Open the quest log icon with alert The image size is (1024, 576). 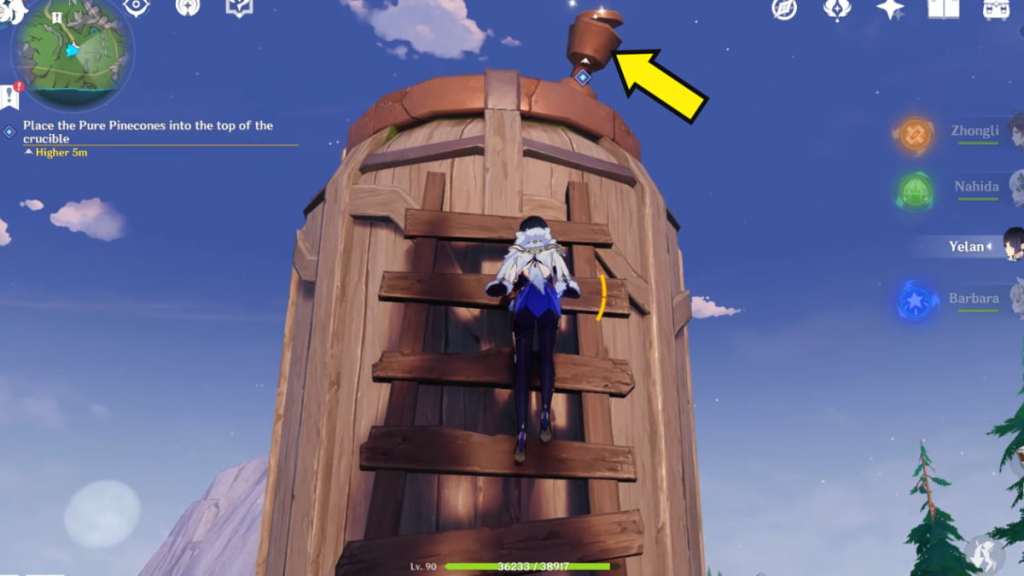[x=11, y=96]
